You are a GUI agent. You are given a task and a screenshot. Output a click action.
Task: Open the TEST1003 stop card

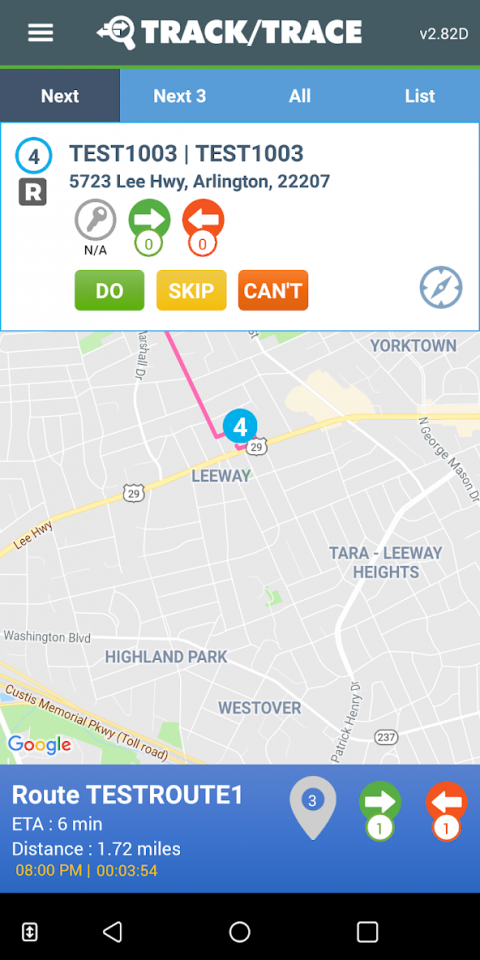tap(240, 227)
